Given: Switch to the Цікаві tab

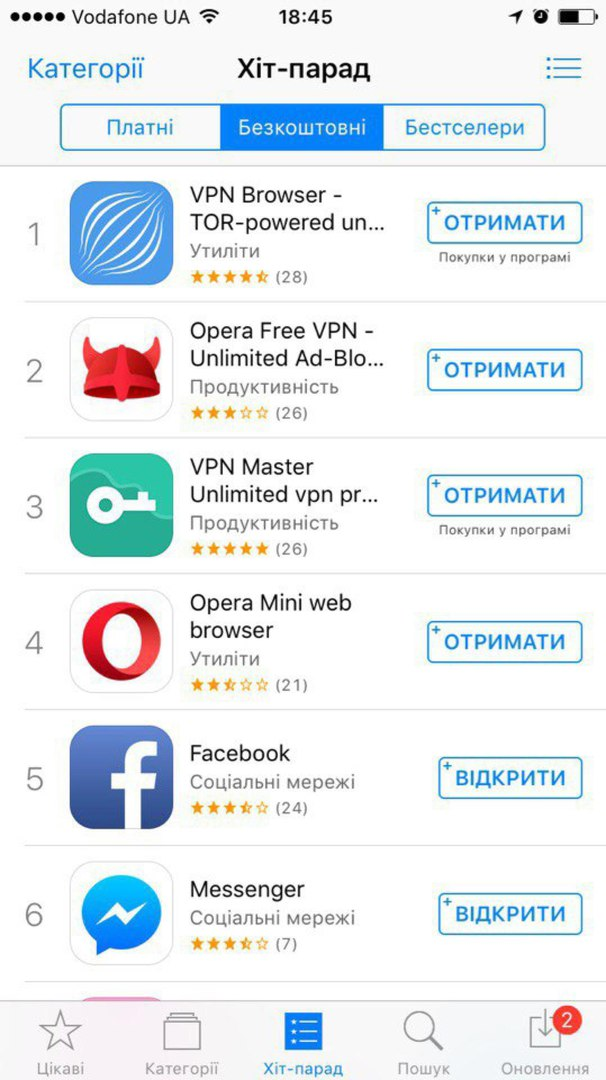Looking at the screenshot, I should click(x=60, y=1040).
